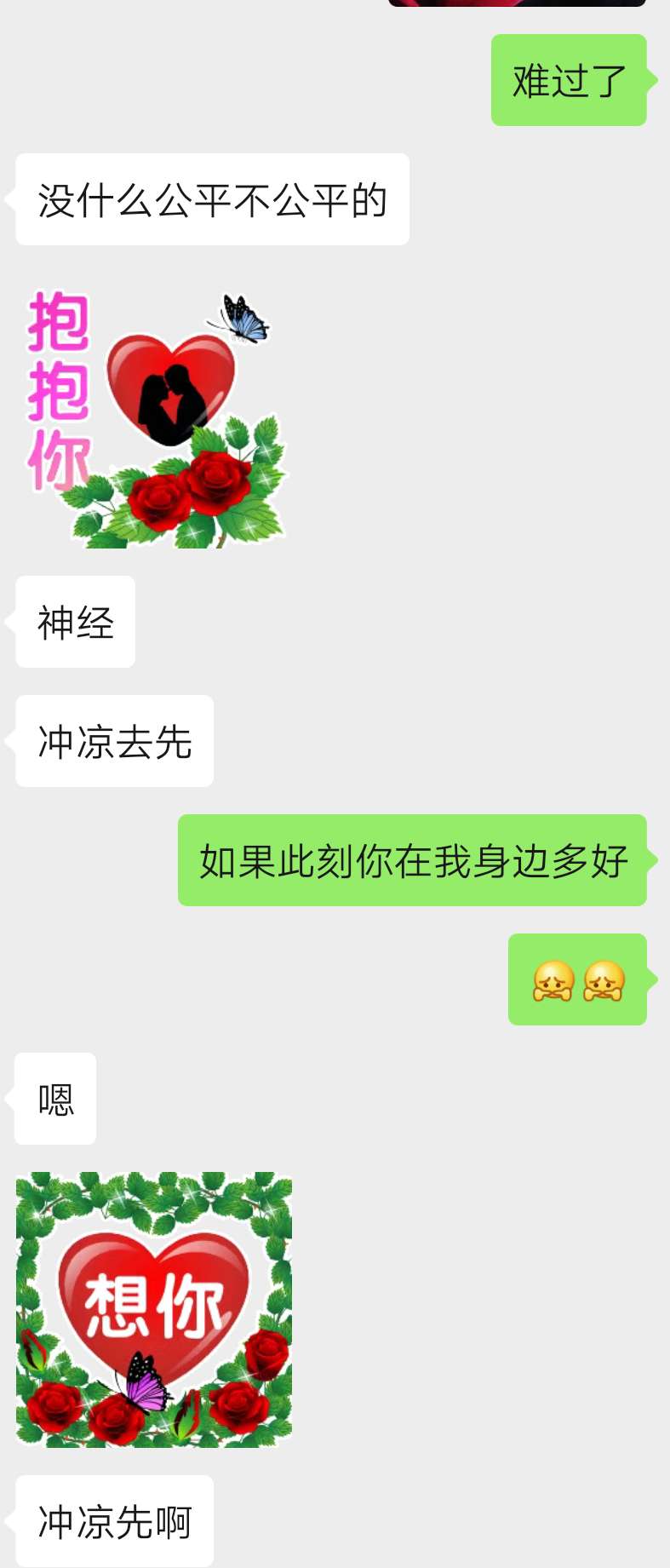
Task: Select the '难过了' green message bubble
Action: tap(566, 81)
